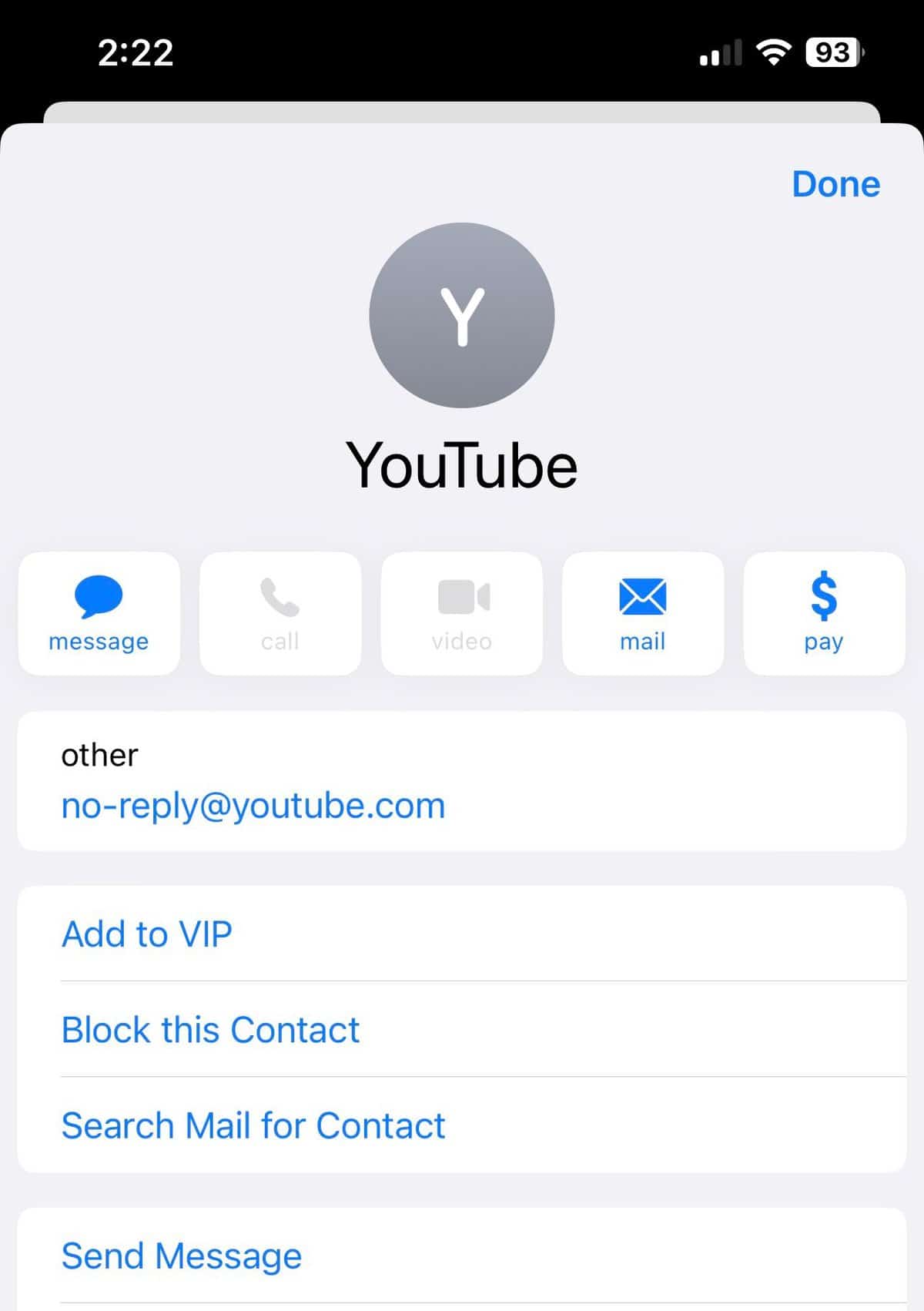Add YouTube to VIP
924x1311 pixels.
click(x=147, y=934)
